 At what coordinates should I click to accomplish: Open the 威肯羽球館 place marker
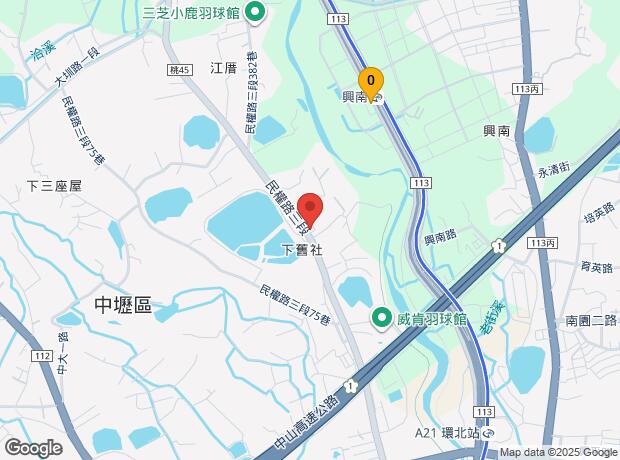click(382, 319)
